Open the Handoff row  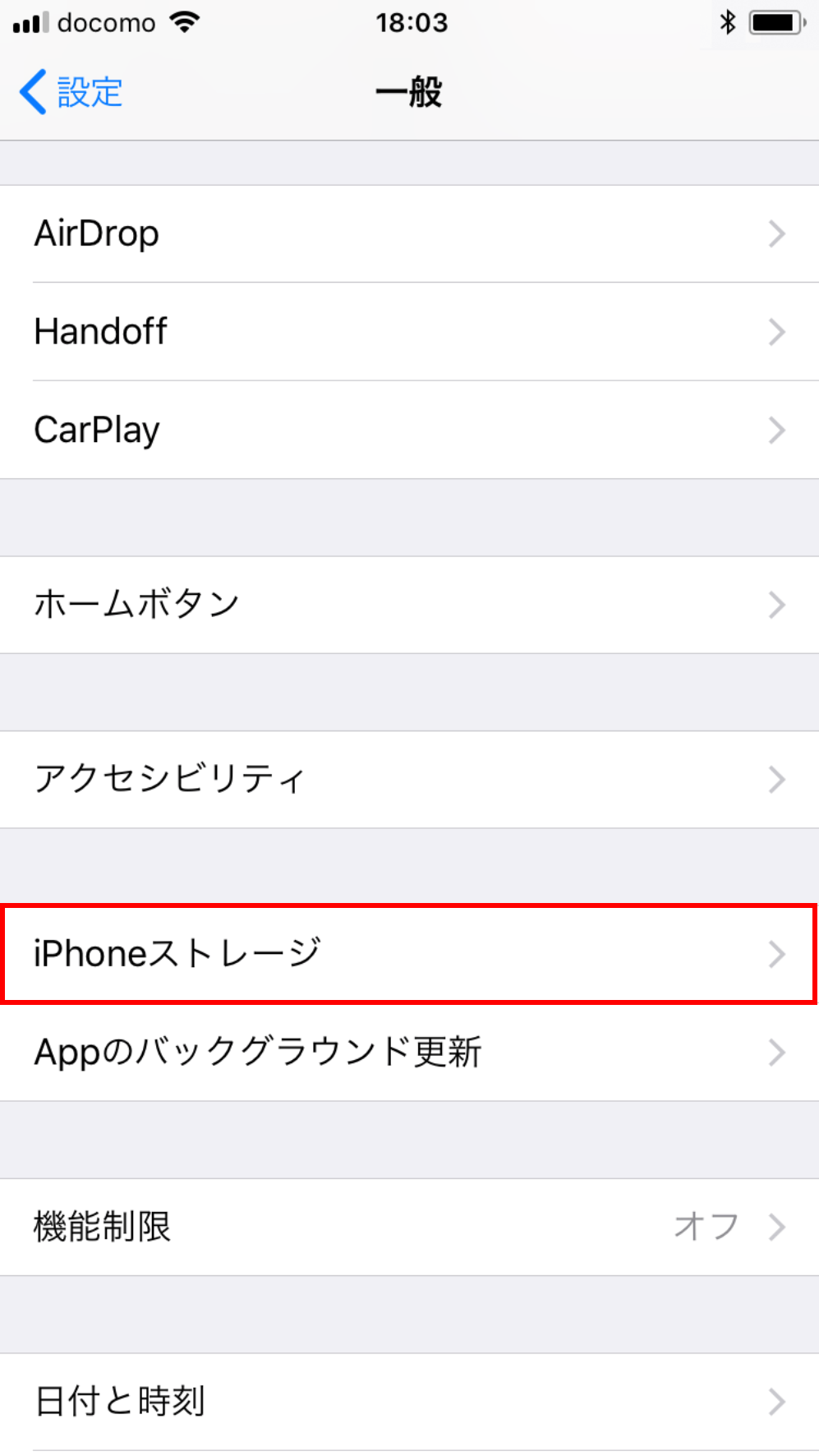409,332
